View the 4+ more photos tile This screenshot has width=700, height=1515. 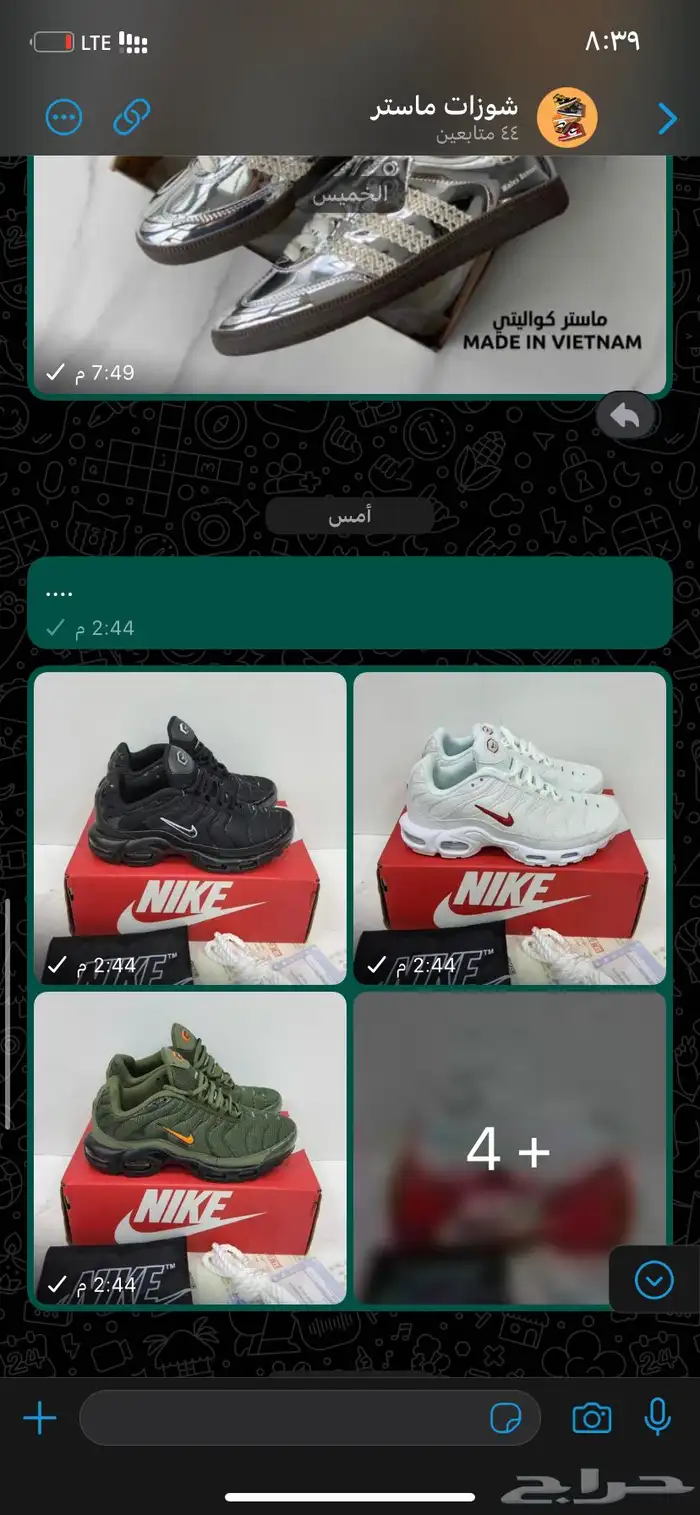510,1148
